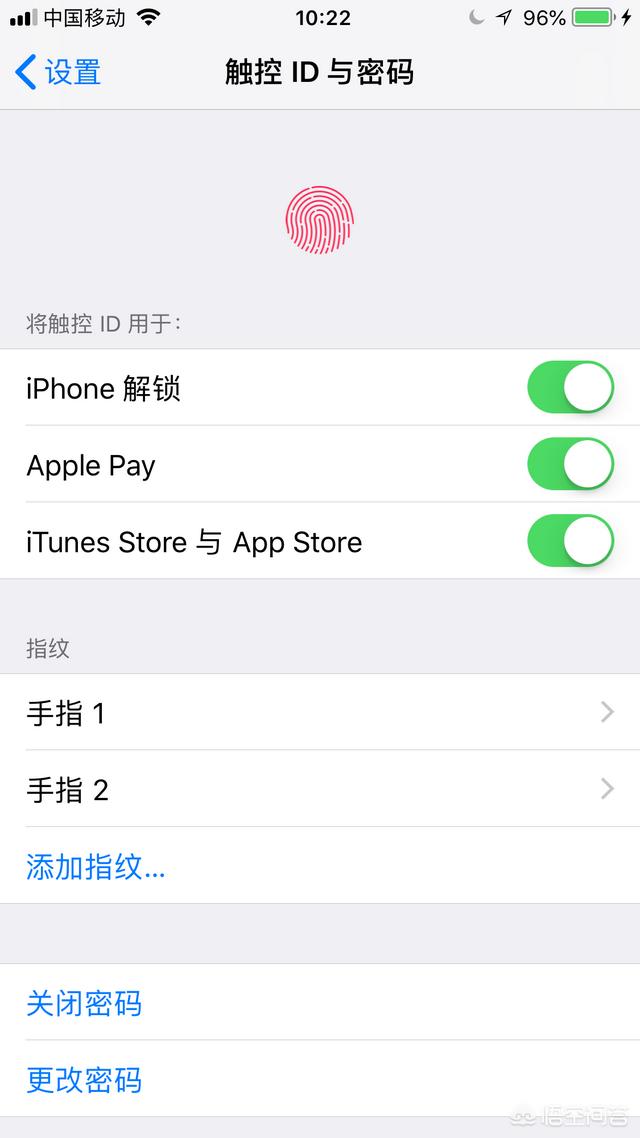This screenshot has height=1138, width=640.
Task: Open the 手指 1 fingerprint row
Action: coord(320,712)
